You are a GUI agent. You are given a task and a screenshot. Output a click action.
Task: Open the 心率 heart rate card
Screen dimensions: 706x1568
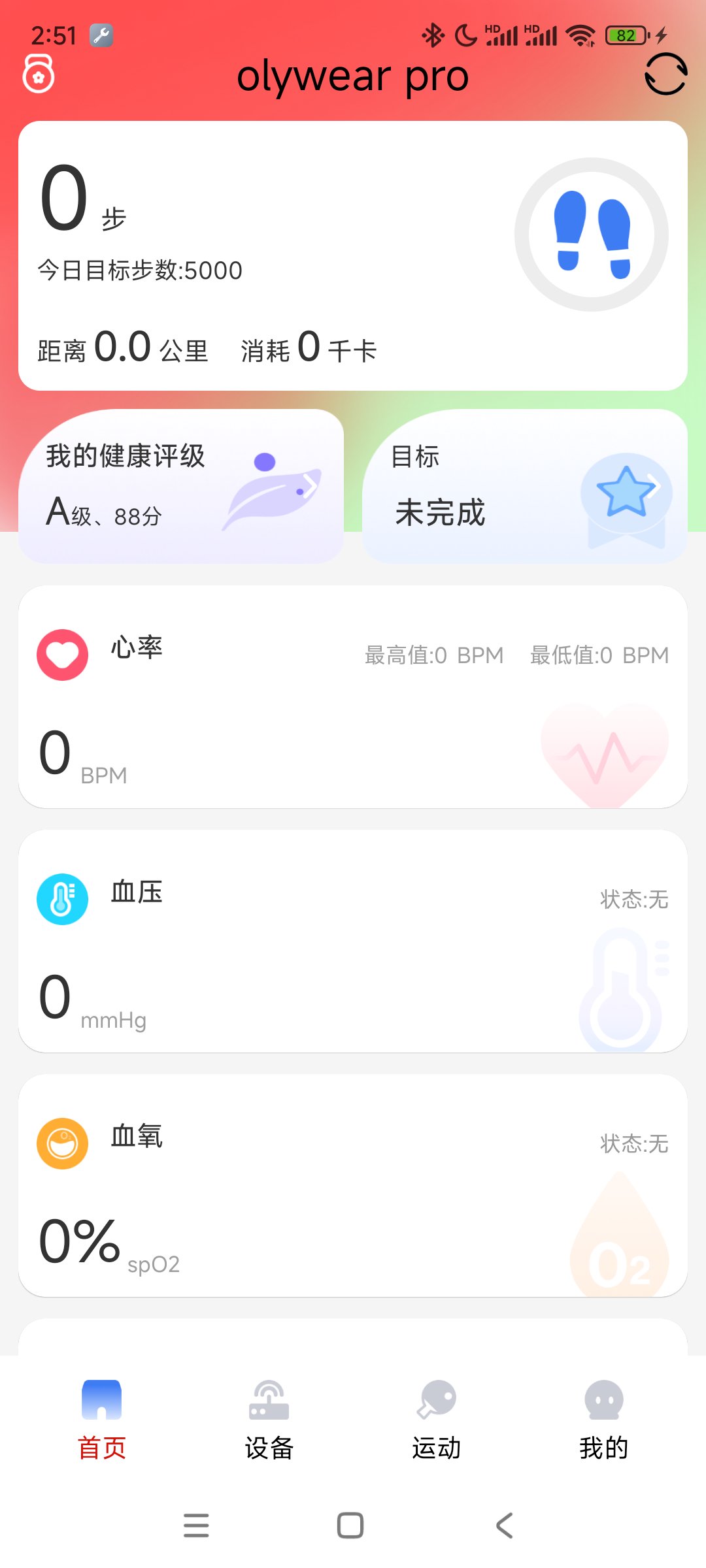click(x=353, y=696)
